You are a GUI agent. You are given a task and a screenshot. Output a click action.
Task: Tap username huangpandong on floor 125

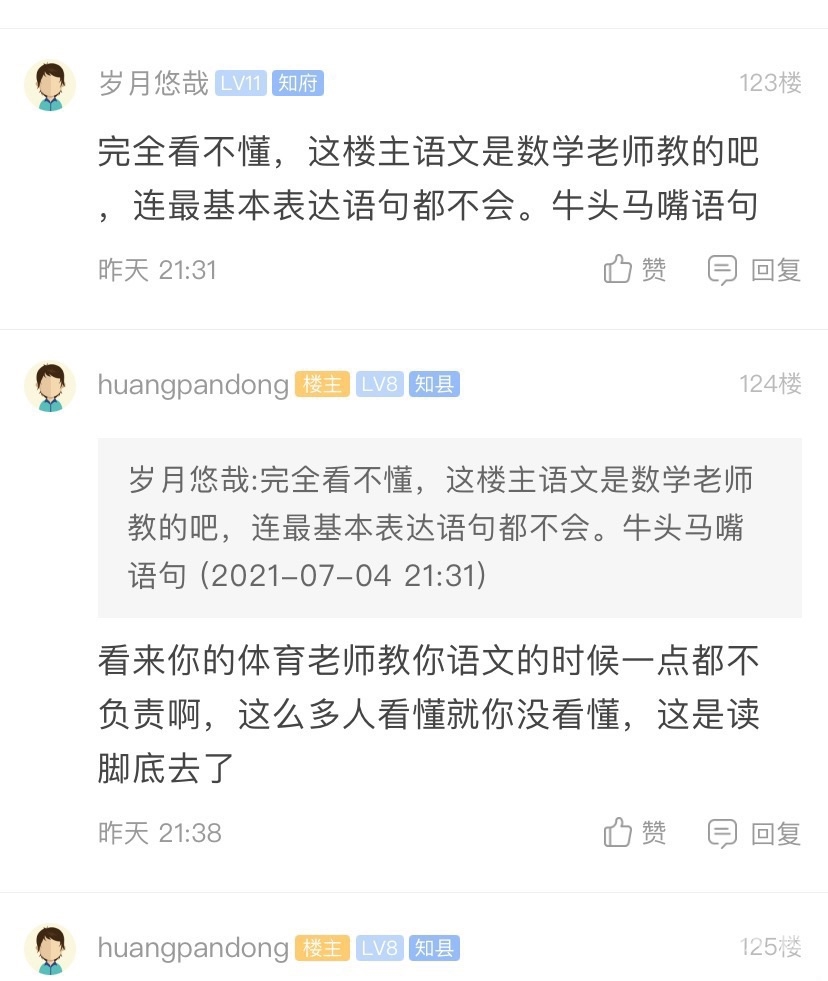[x=193, y=948]
